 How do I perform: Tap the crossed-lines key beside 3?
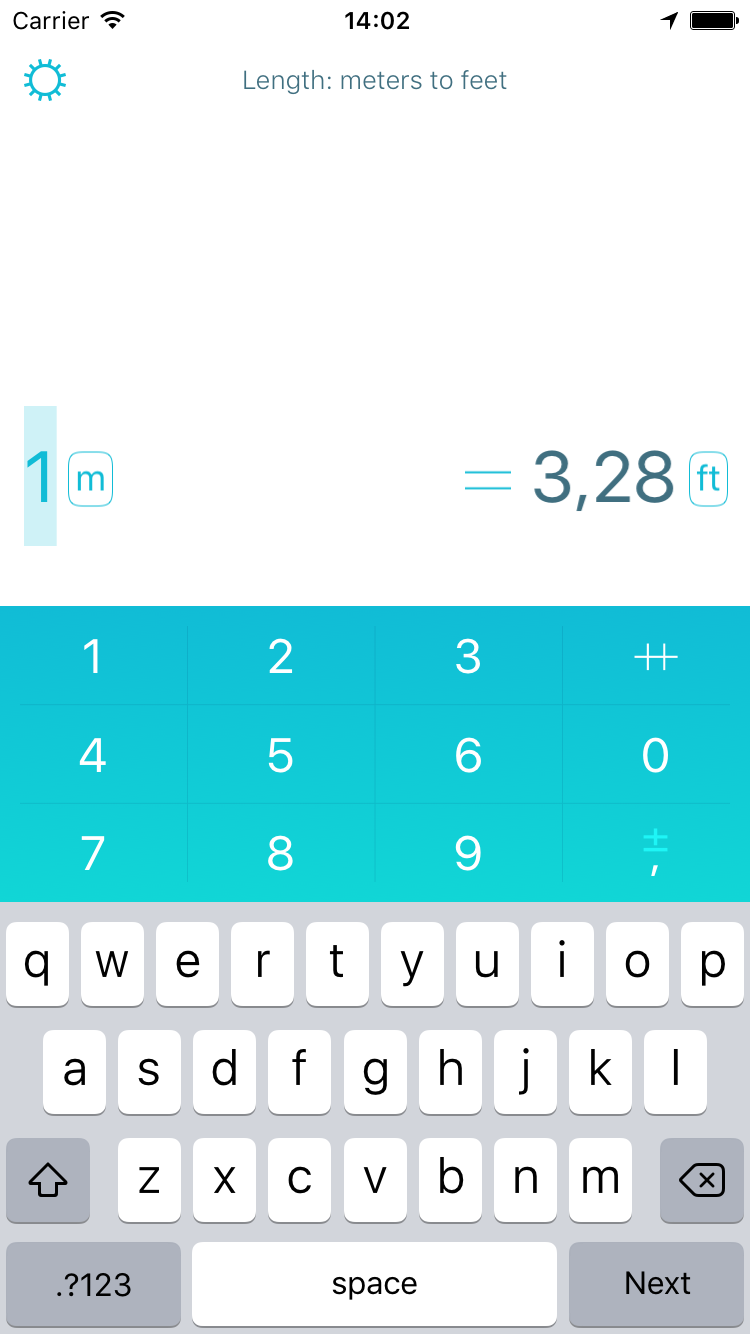click(x=656, y=657)
